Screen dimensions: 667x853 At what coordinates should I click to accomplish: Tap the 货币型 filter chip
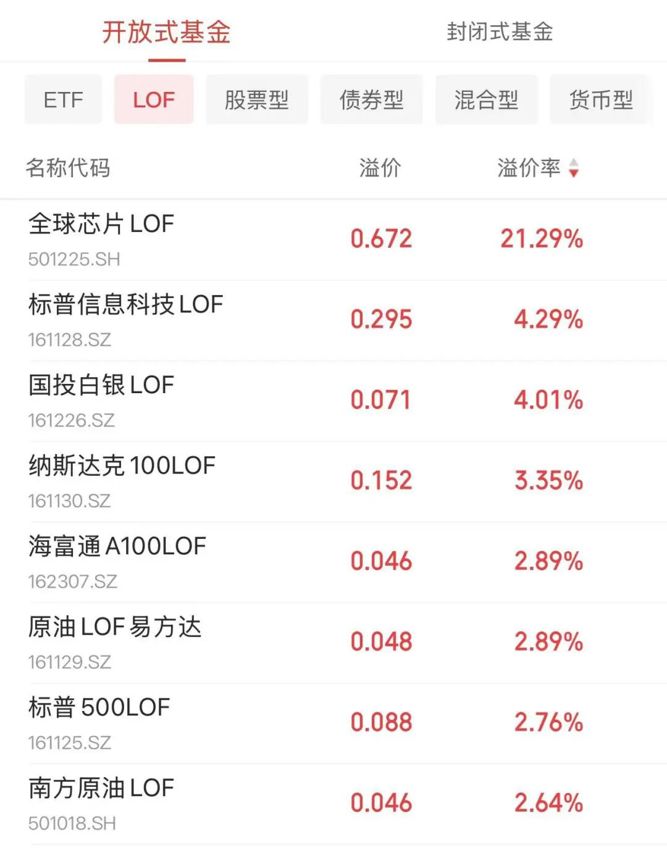point(601,100)
